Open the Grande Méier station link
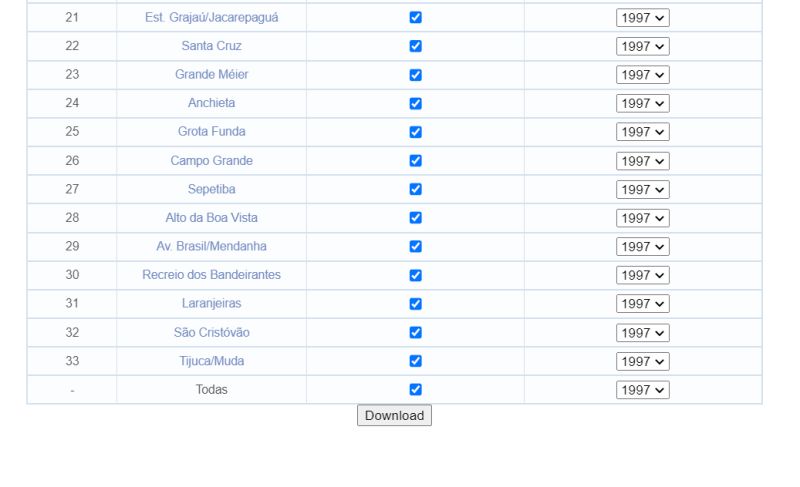 click(x=211, y=74)
